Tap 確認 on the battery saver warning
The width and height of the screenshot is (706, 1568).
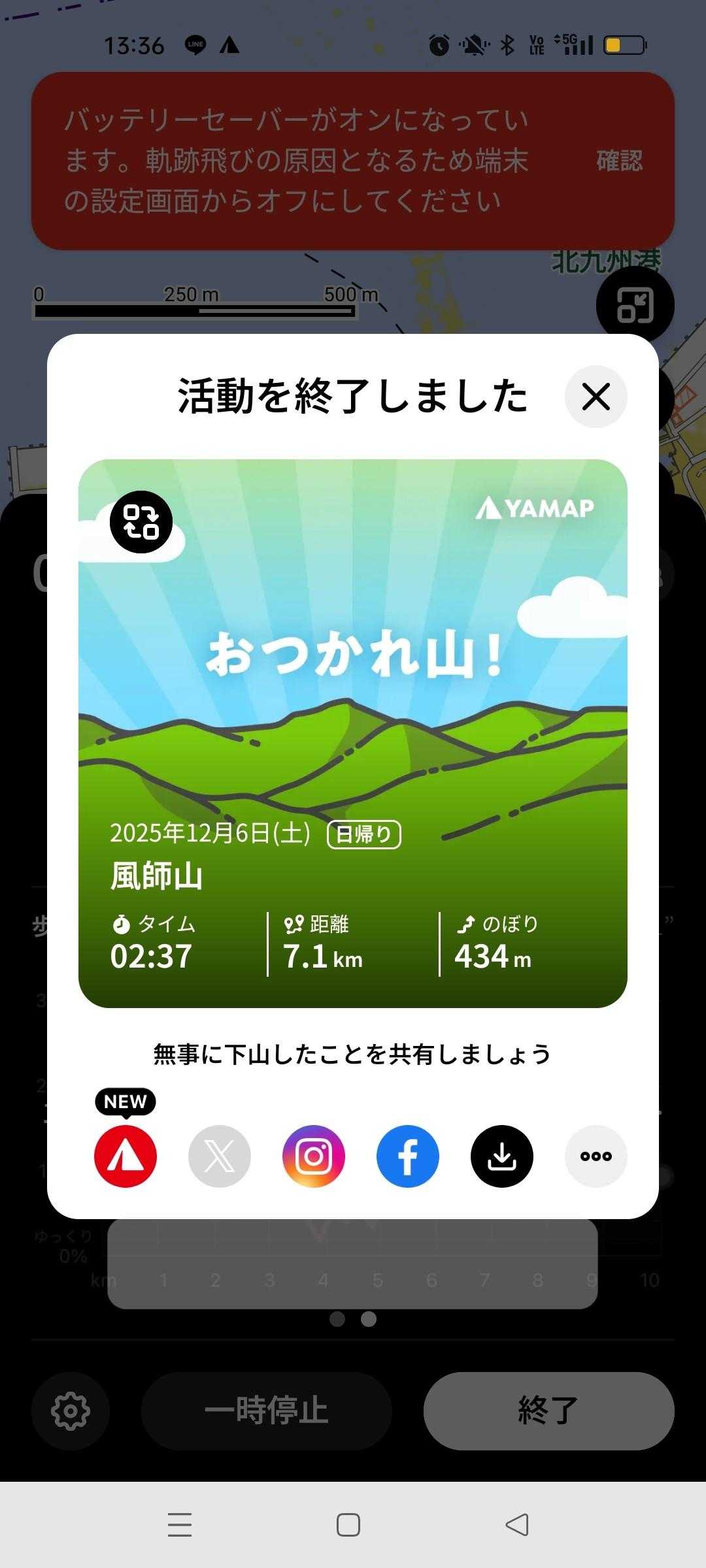pos(619,161)
